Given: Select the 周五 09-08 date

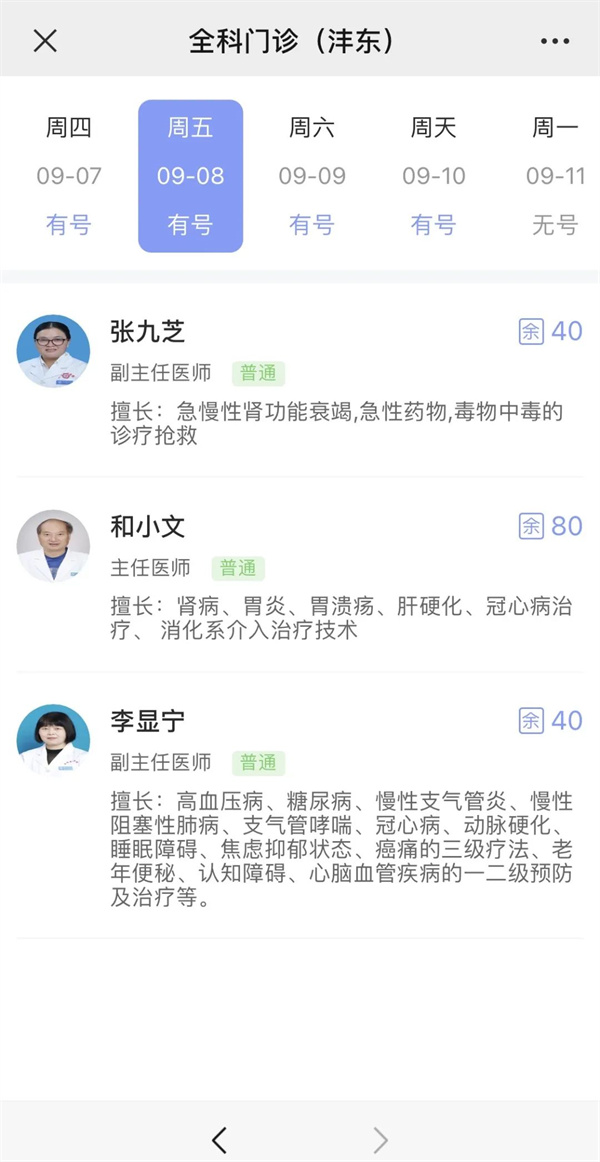Looking at the screenshot, I should coord(190,176).
